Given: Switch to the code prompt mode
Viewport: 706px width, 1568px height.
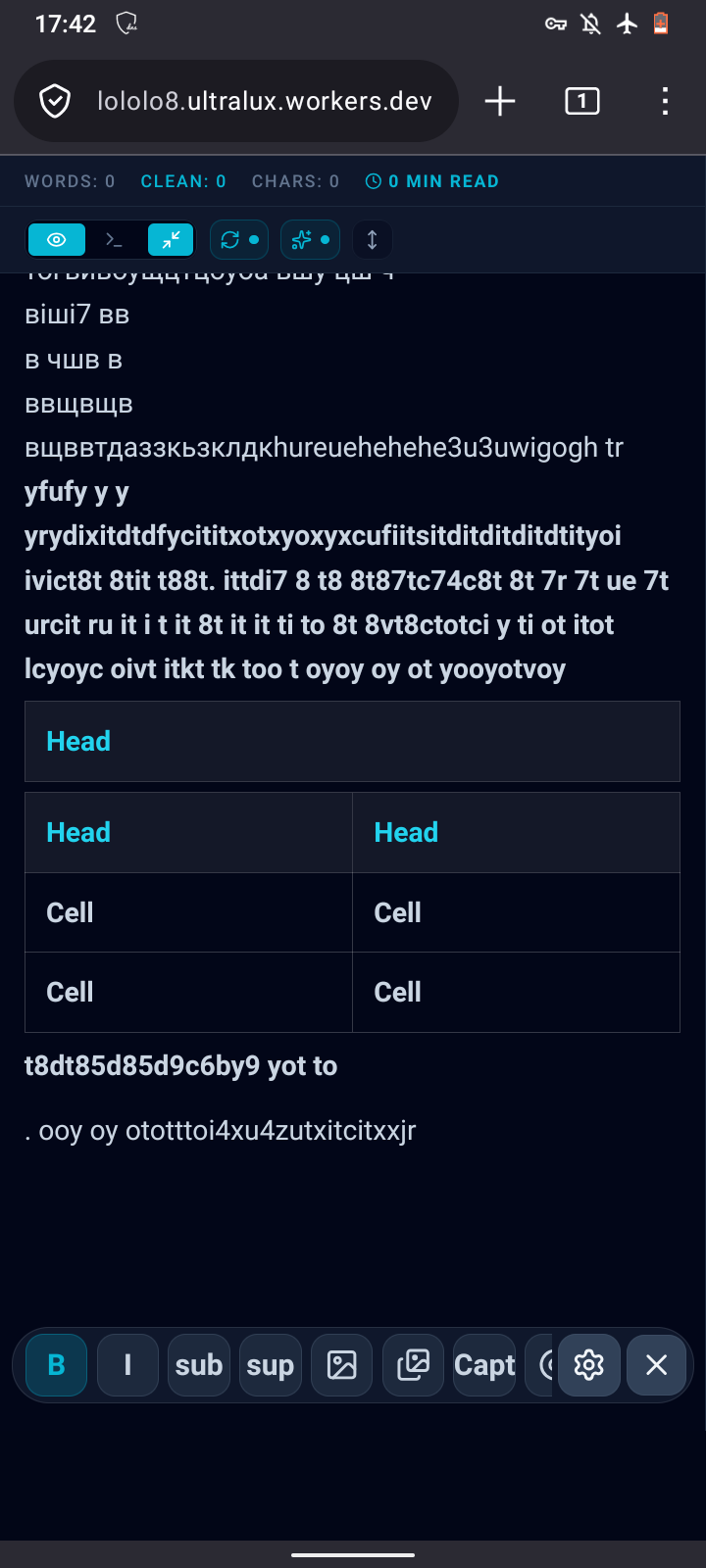Looking at the screenshot, I should coord(114,240).
